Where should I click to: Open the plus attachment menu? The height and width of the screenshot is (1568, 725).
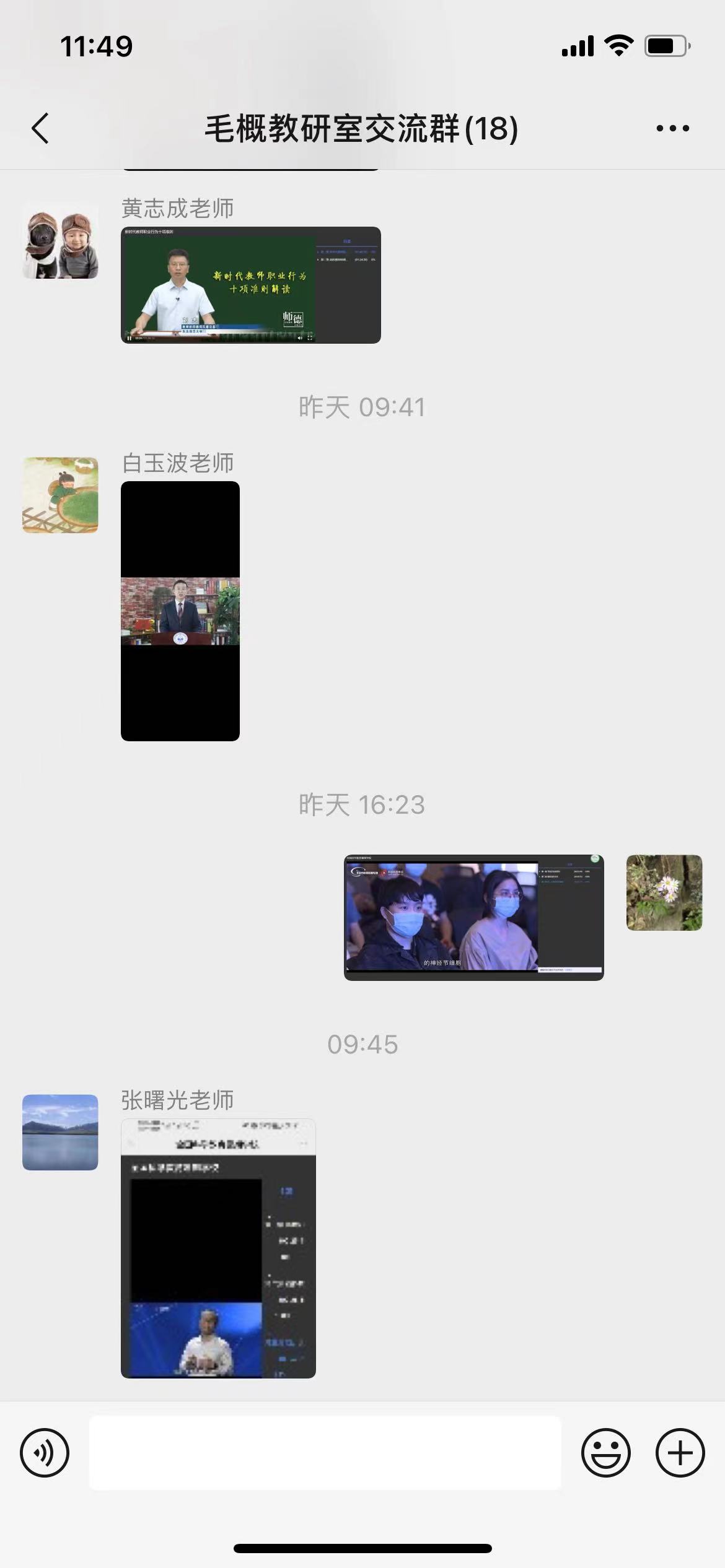680,1452
